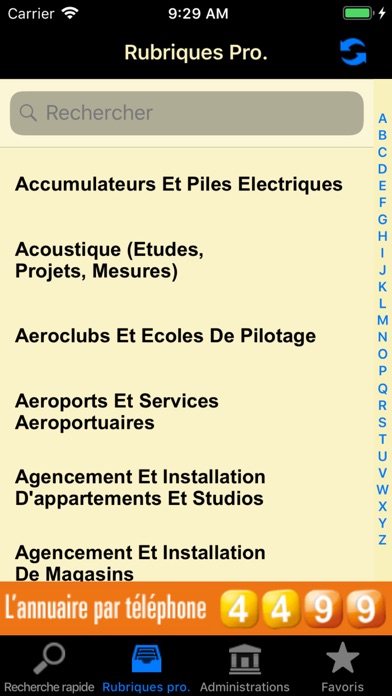Select Aeroclubs Et Ecoles De Pilotage
This screenshot has width=392, height=696.
[186, 336]
